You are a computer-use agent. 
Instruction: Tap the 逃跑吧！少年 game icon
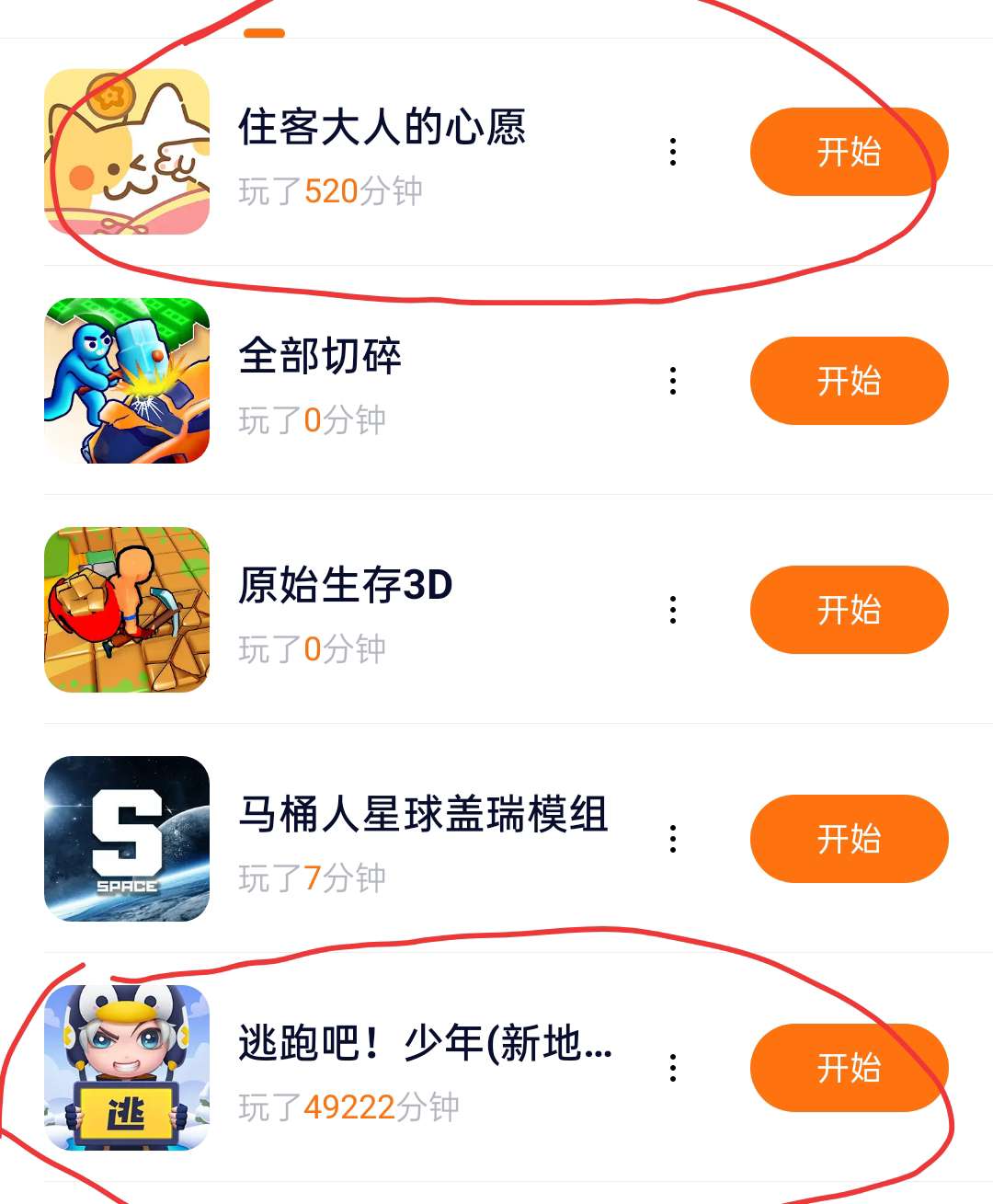[127, 1068]
